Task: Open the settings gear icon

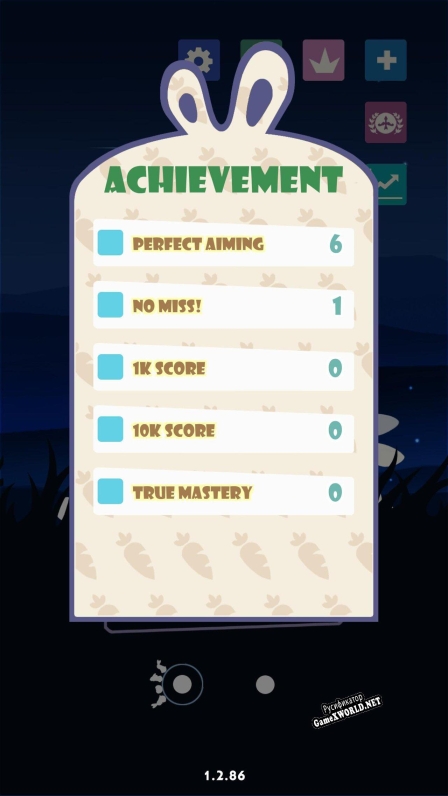Action: point(199,60)
